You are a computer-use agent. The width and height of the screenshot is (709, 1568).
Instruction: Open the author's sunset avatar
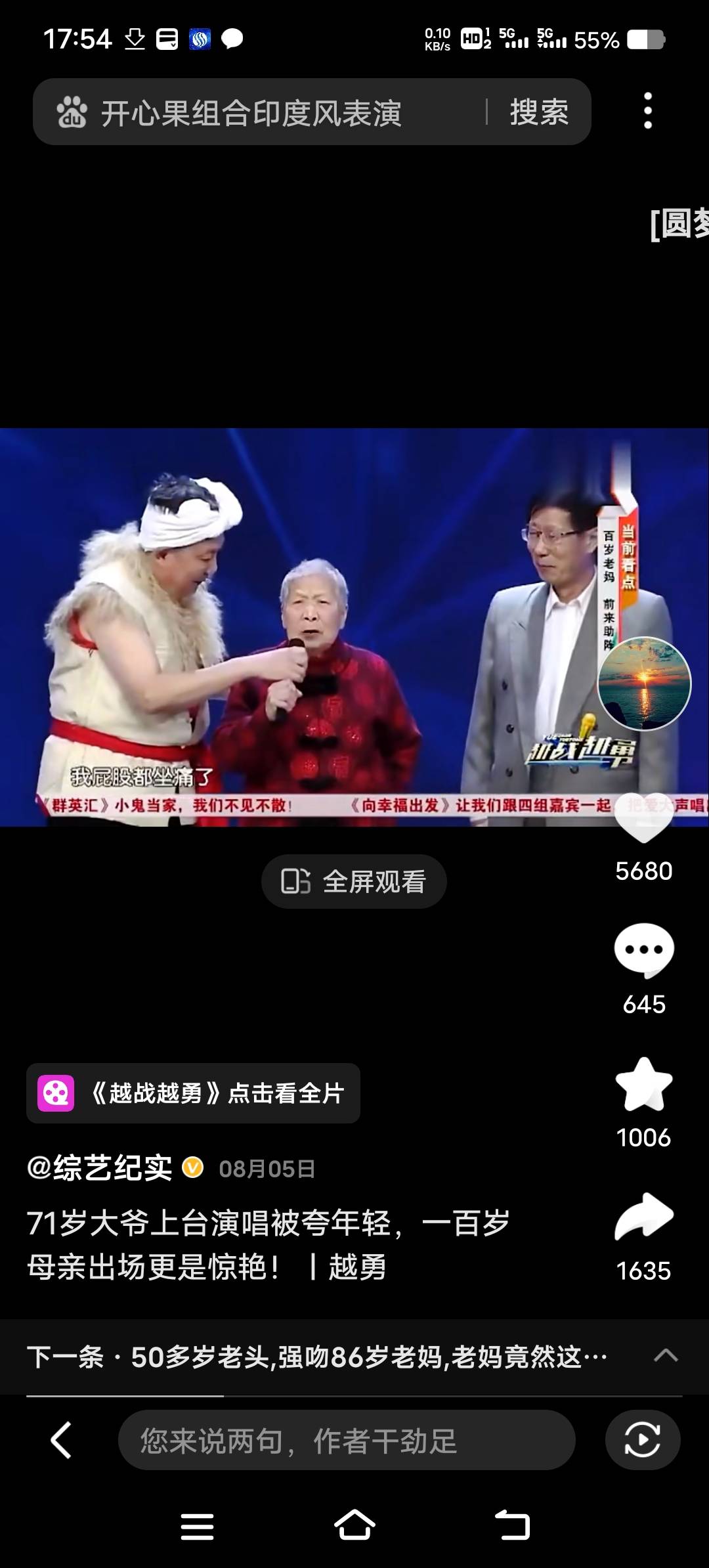click(x=644, y=684)
